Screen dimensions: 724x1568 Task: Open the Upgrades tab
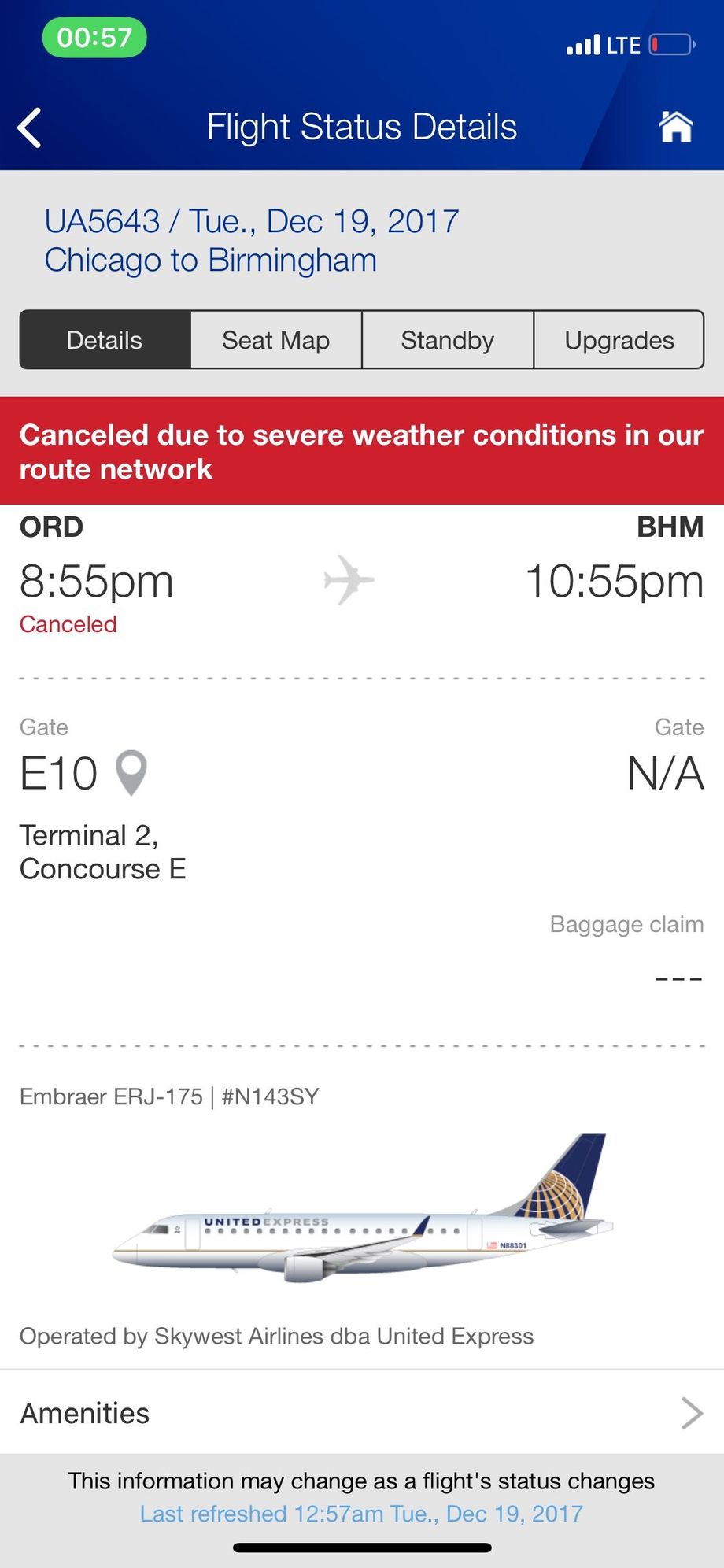pos(619,340)
